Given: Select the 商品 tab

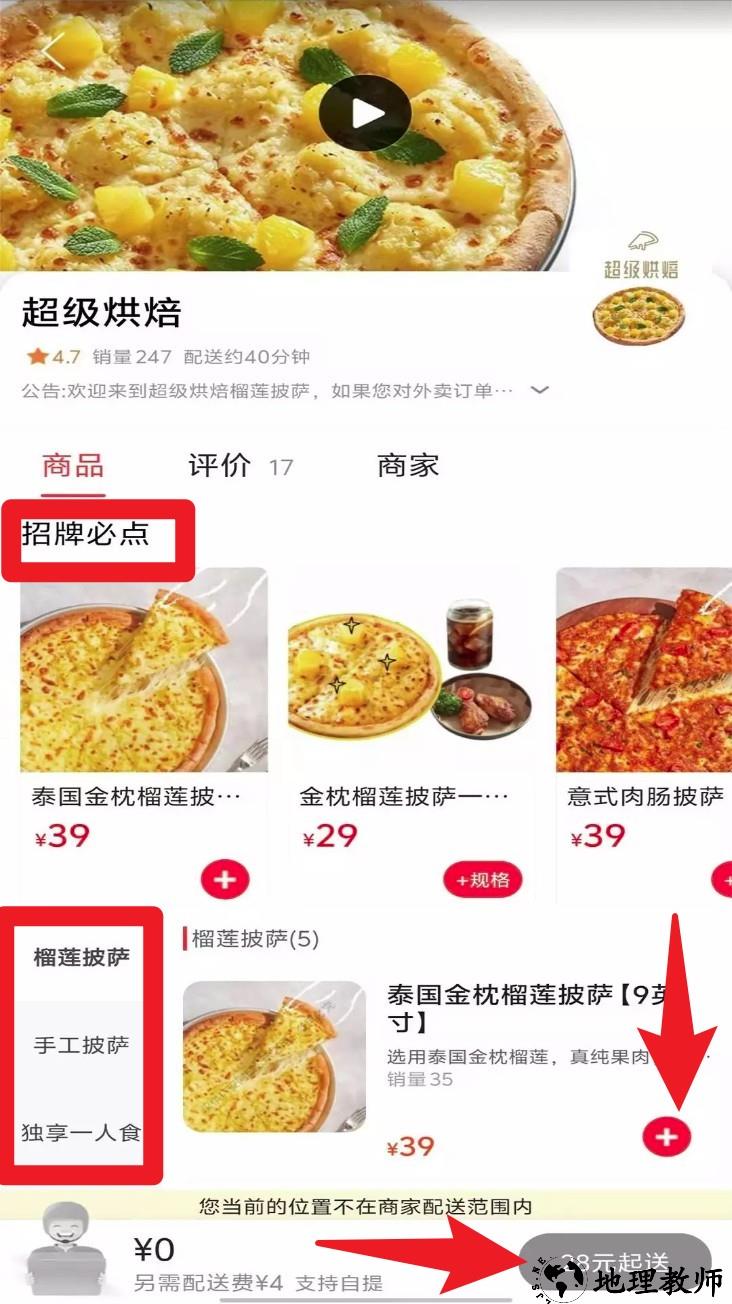Looking at the screenshot, I should click(x=73, y=465).
